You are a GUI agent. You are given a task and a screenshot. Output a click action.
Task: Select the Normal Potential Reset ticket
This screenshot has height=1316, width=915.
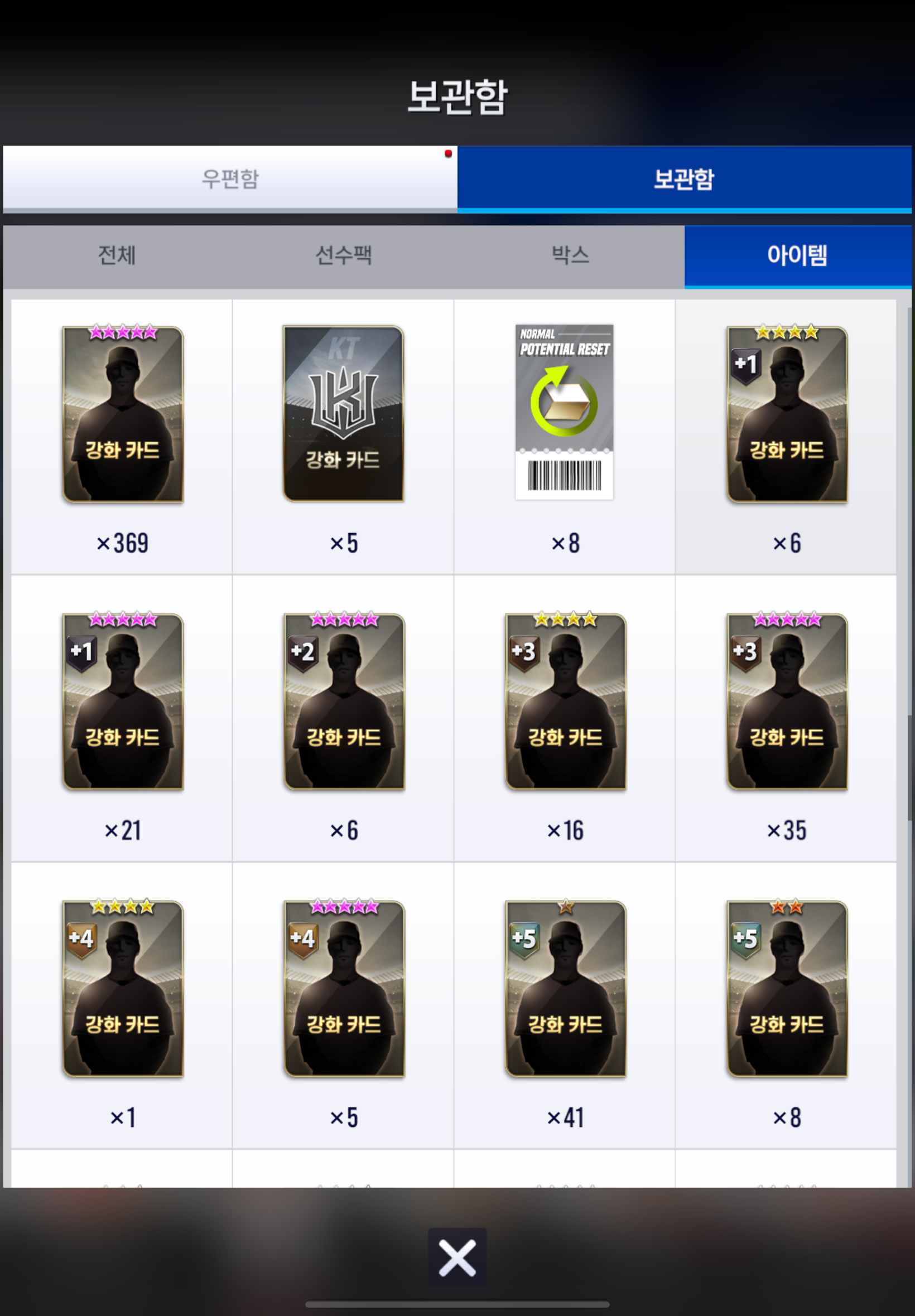pos(564,413)
